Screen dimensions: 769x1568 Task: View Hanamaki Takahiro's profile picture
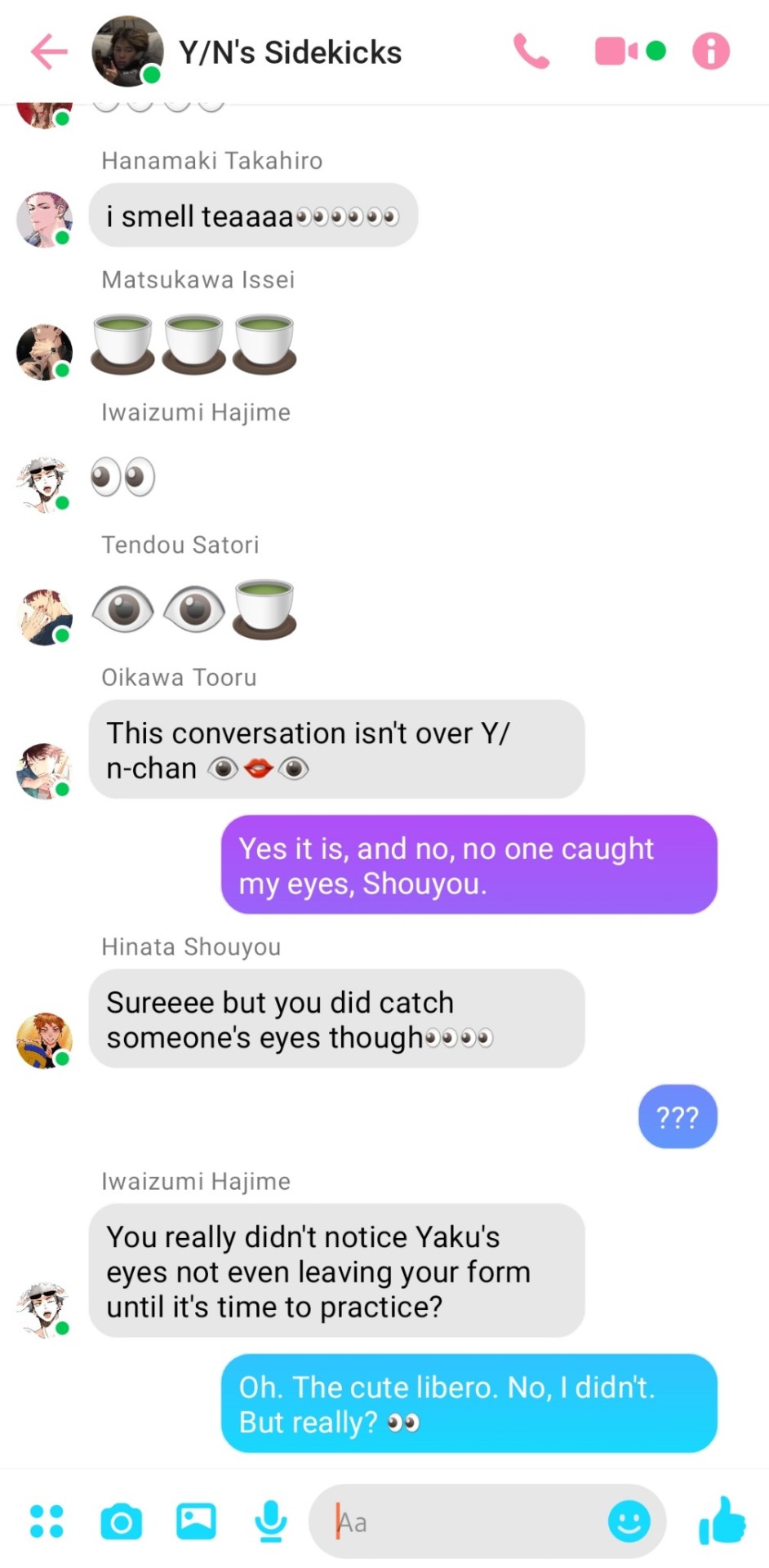pos(45,219)
